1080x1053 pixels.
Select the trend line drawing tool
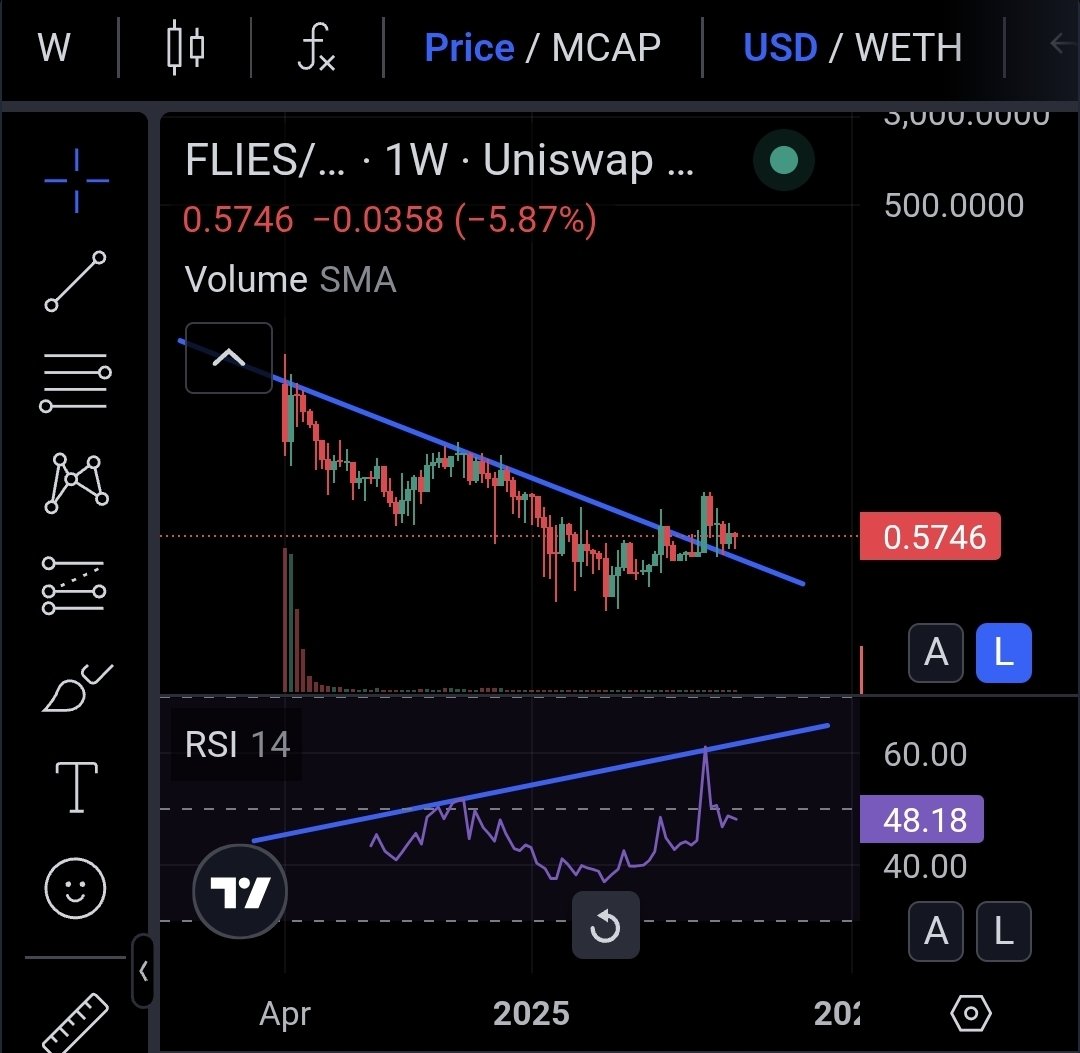[76, 281]
